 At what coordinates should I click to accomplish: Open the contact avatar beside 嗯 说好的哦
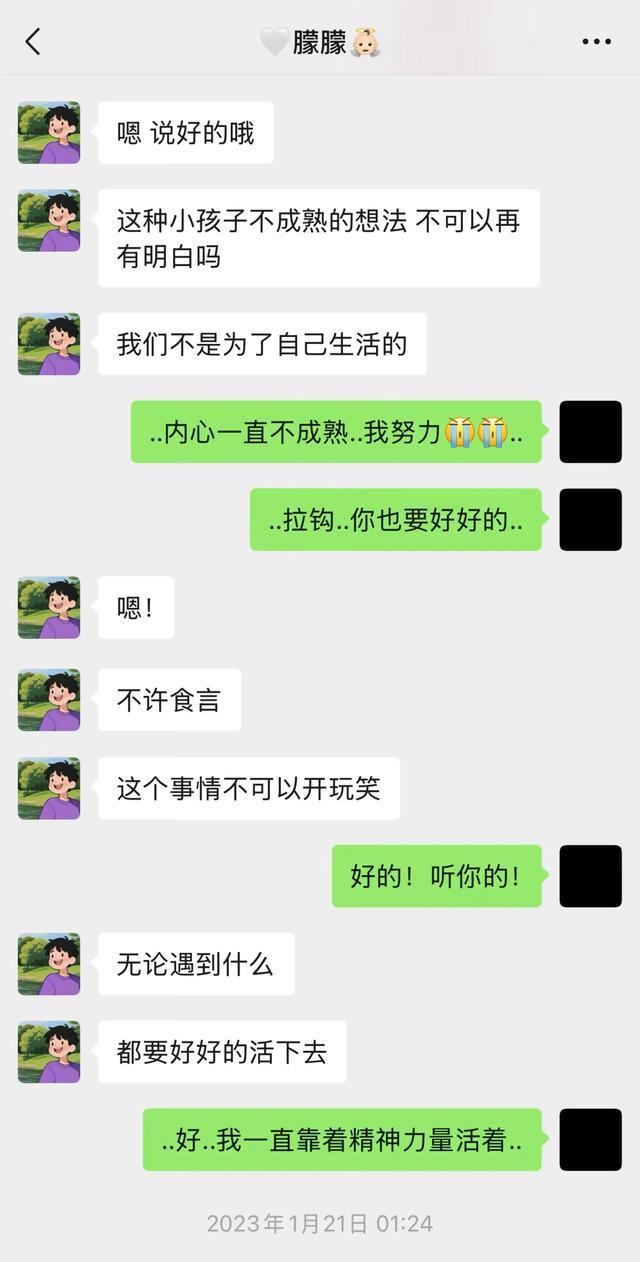tap(49, 132)
